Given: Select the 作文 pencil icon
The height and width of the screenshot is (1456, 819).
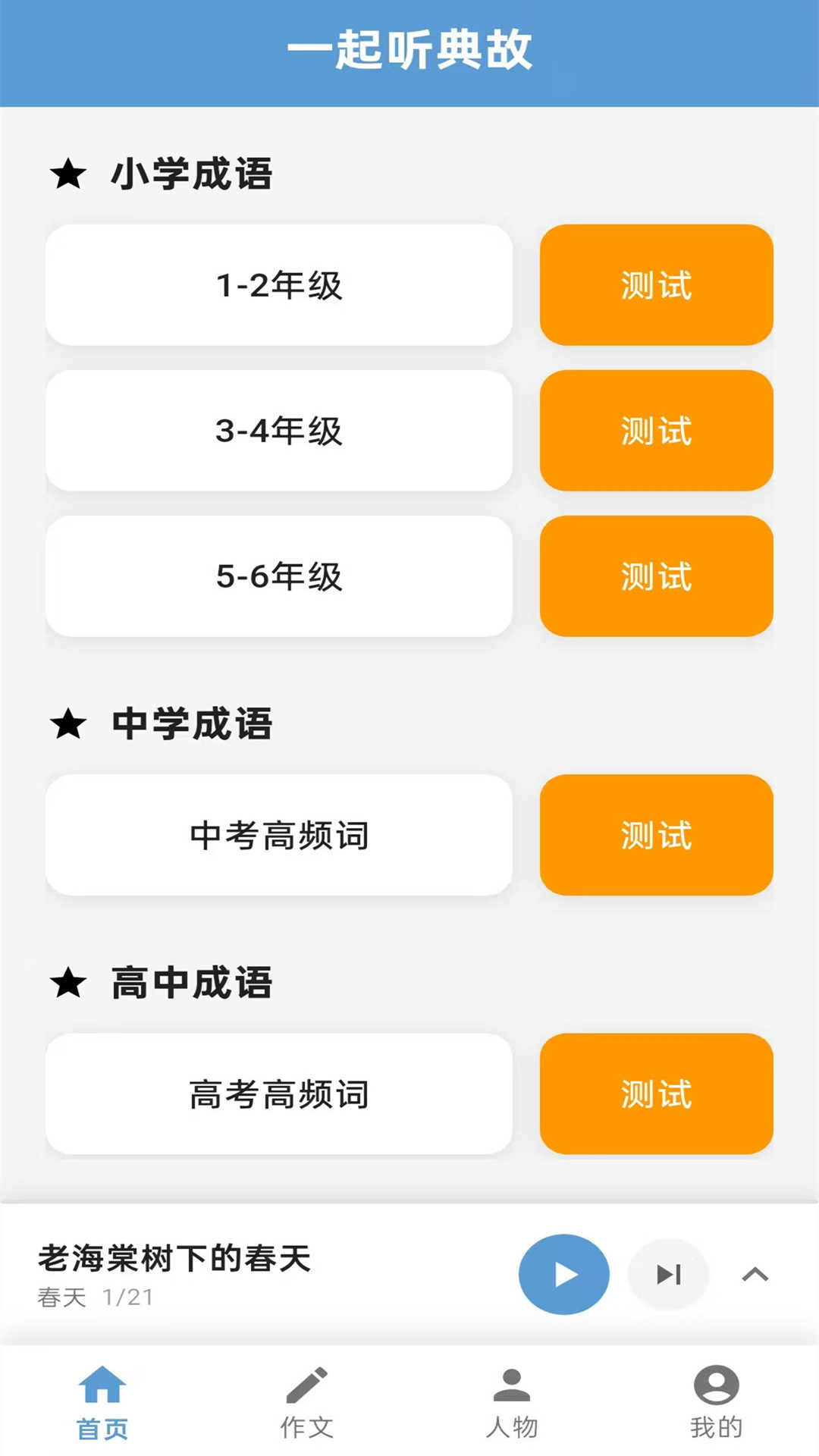Looking at the screenshot, I should [x=307, y=1380].
